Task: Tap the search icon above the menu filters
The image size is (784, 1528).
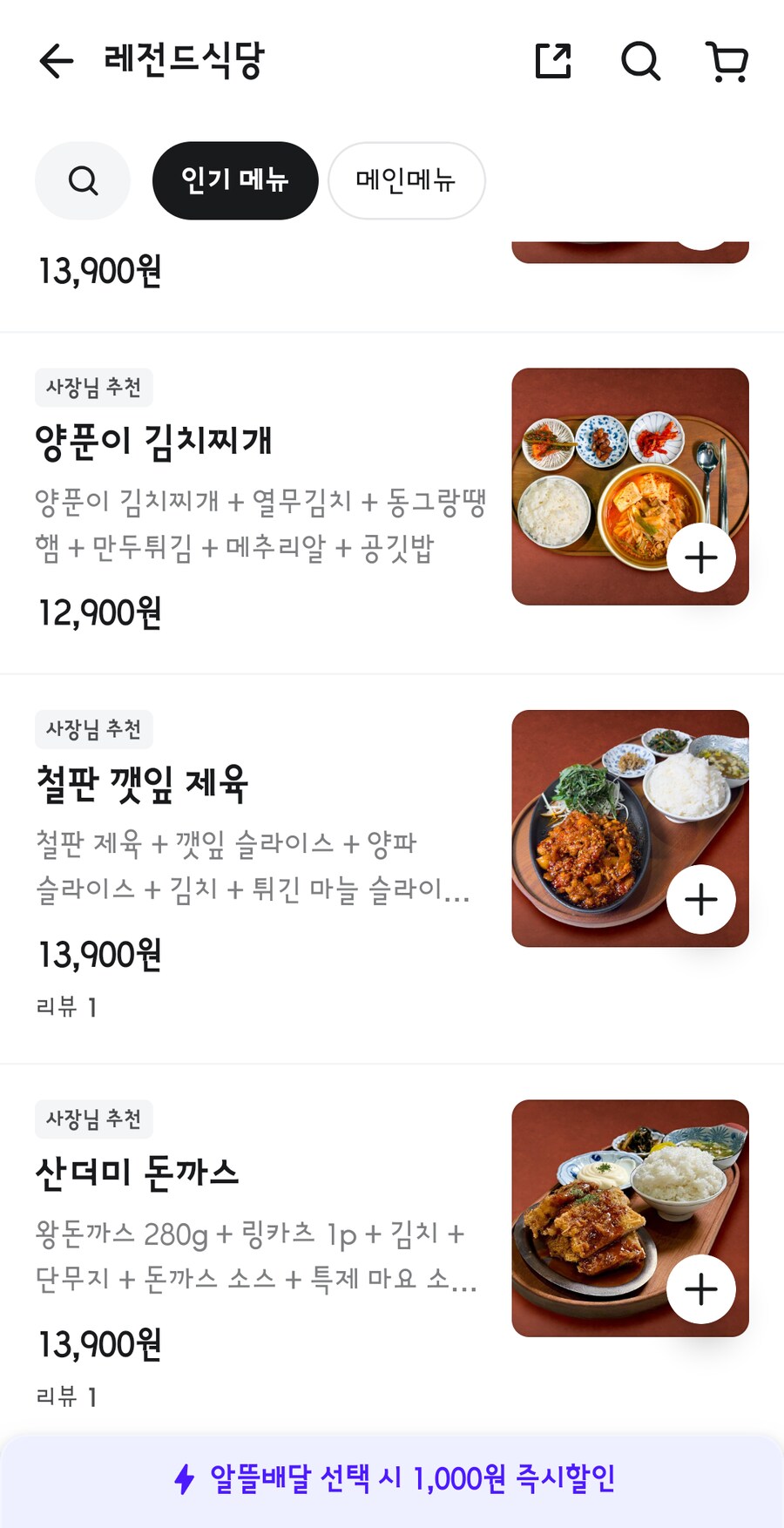Action: click(83, 180)
